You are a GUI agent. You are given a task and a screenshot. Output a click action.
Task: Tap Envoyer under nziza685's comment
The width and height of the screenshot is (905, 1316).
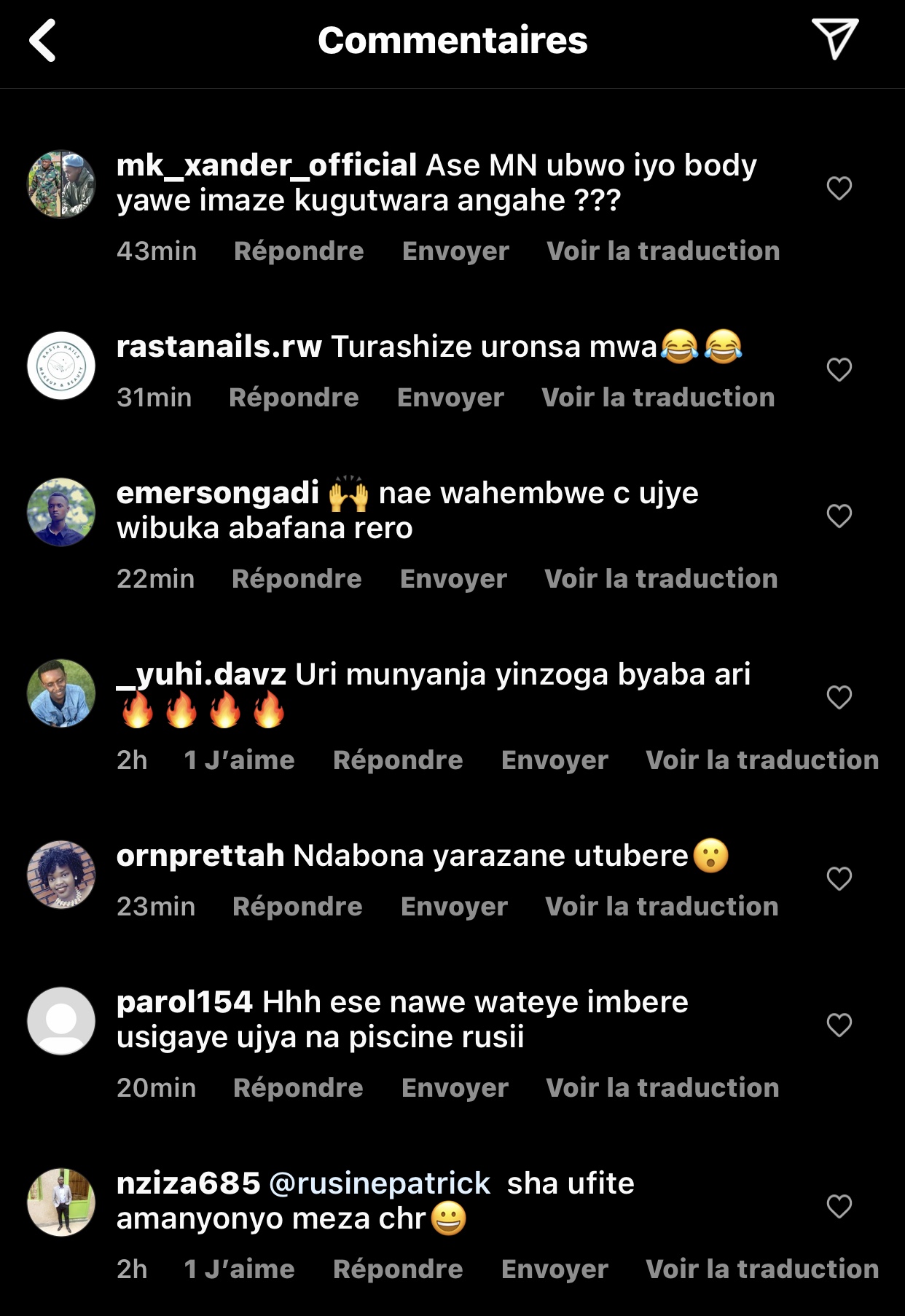(555, 1269)
